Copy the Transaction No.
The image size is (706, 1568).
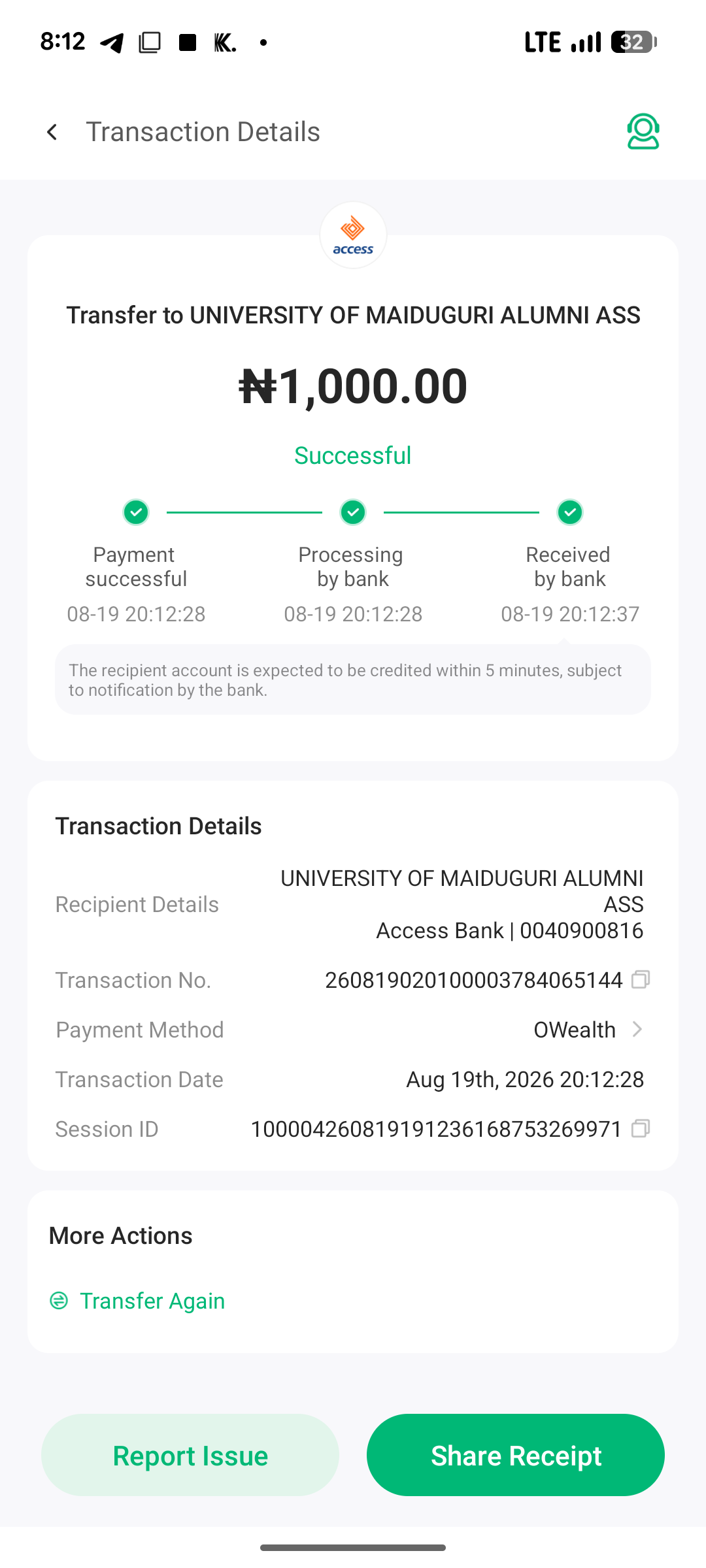point(641,979)
